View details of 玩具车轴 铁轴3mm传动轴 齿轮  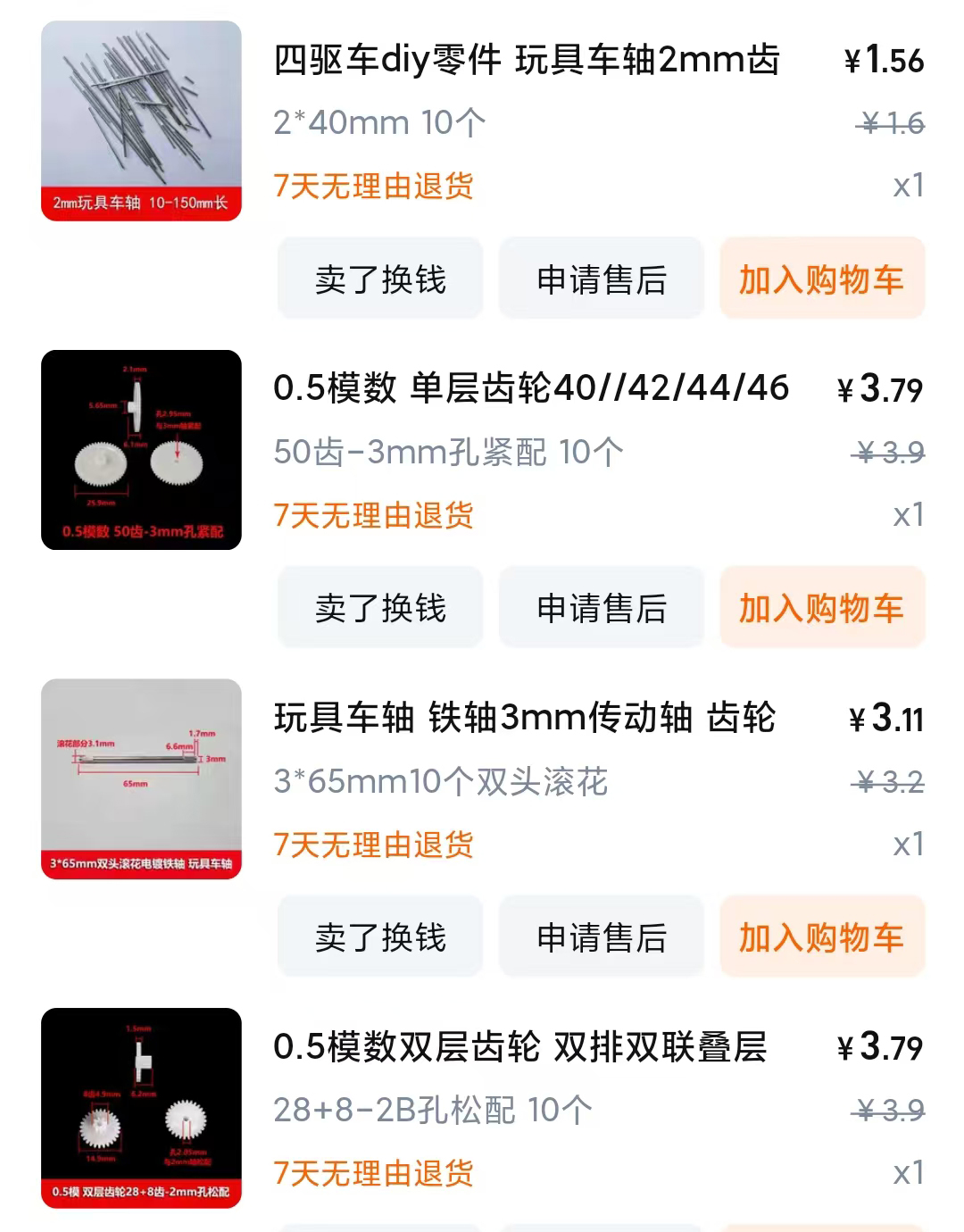click(524, 718)
